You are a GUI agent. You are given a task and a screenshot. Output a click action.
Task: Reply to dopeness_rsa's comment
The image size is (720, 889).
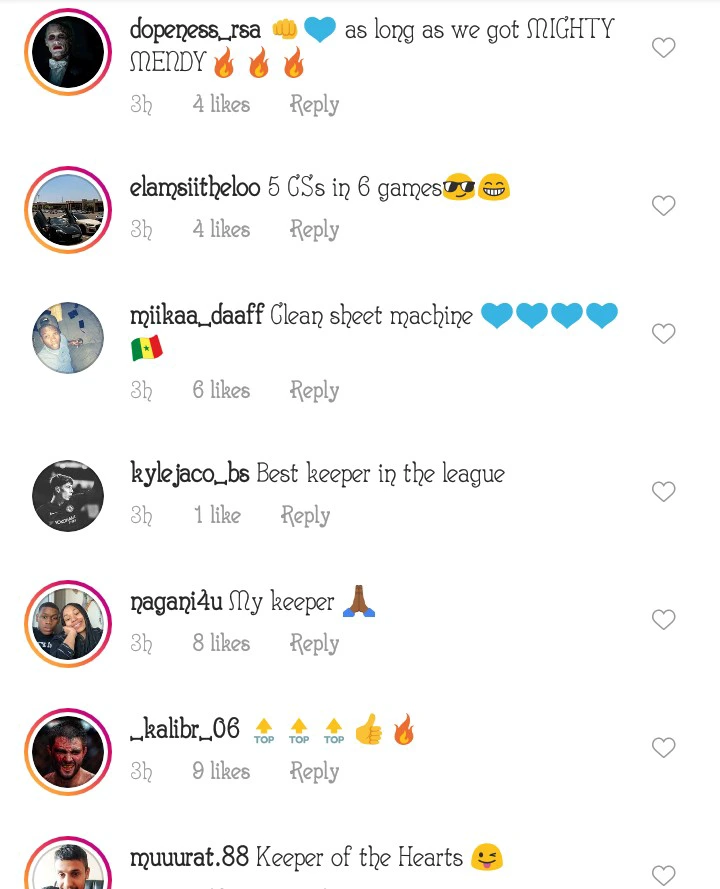point(314,105)
